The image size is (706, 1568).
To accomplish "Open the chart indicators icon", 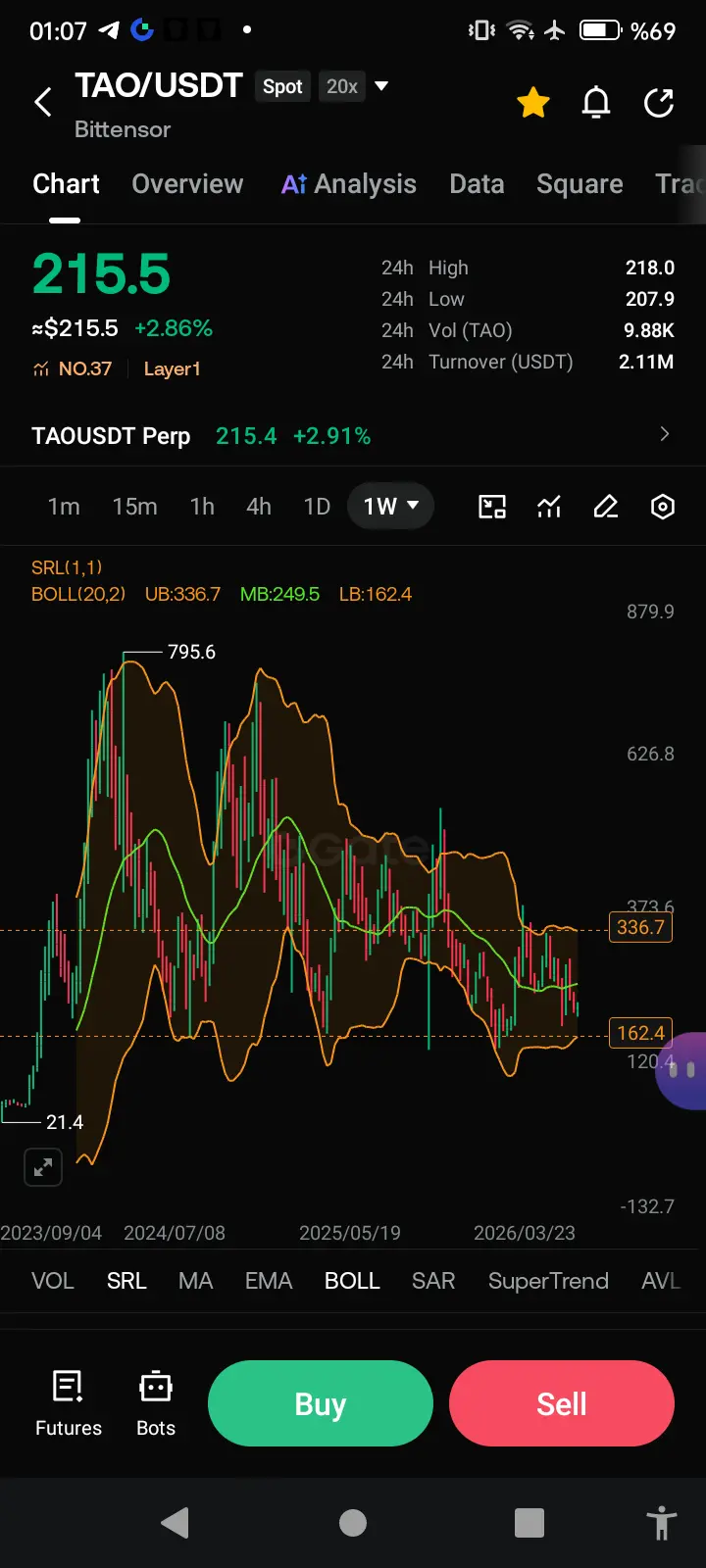I will (x=549, y=507).
